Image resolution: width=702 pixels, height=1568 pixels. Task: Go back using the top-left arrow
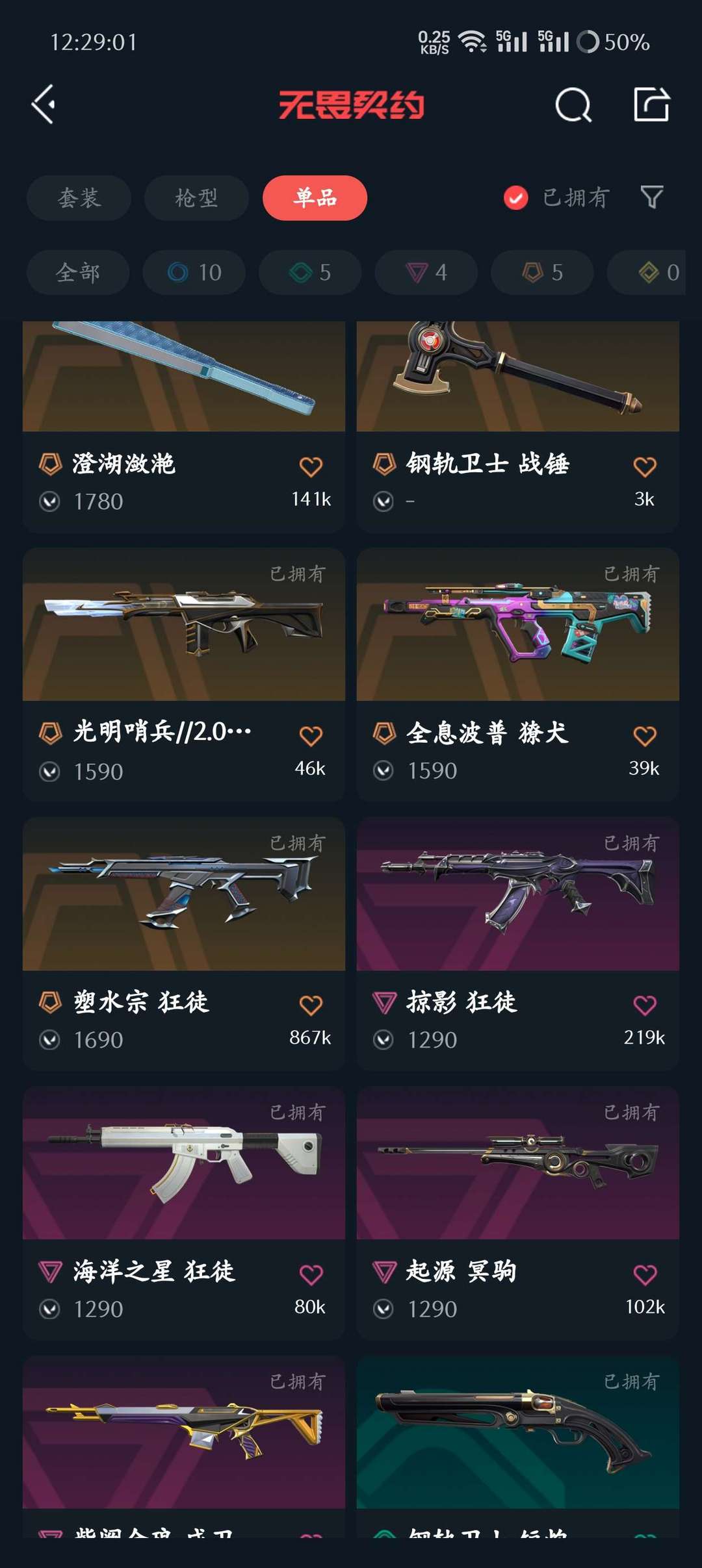[44, 105]
